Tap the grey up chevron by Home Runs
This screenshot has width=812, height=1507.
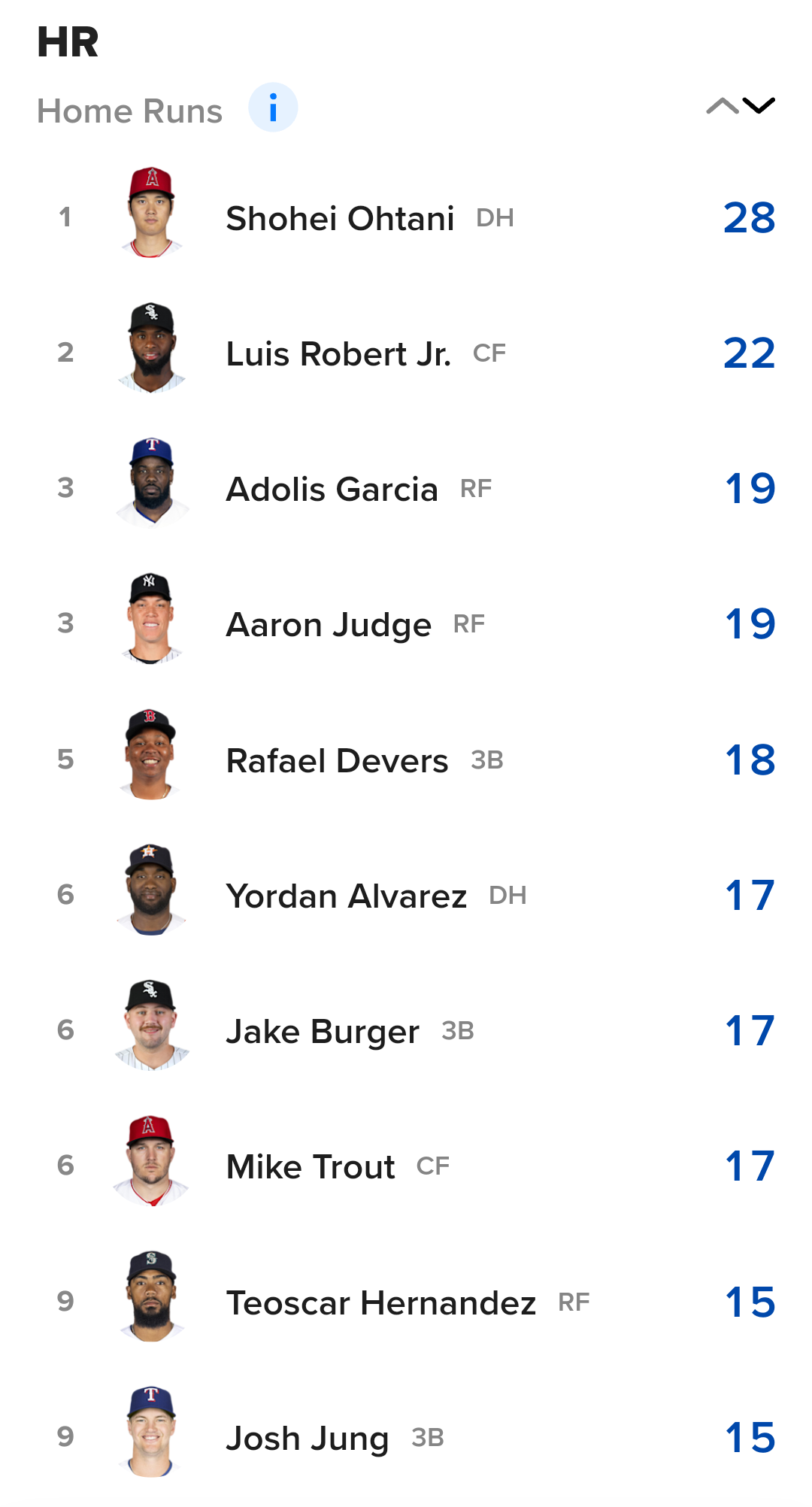(722, 106)
